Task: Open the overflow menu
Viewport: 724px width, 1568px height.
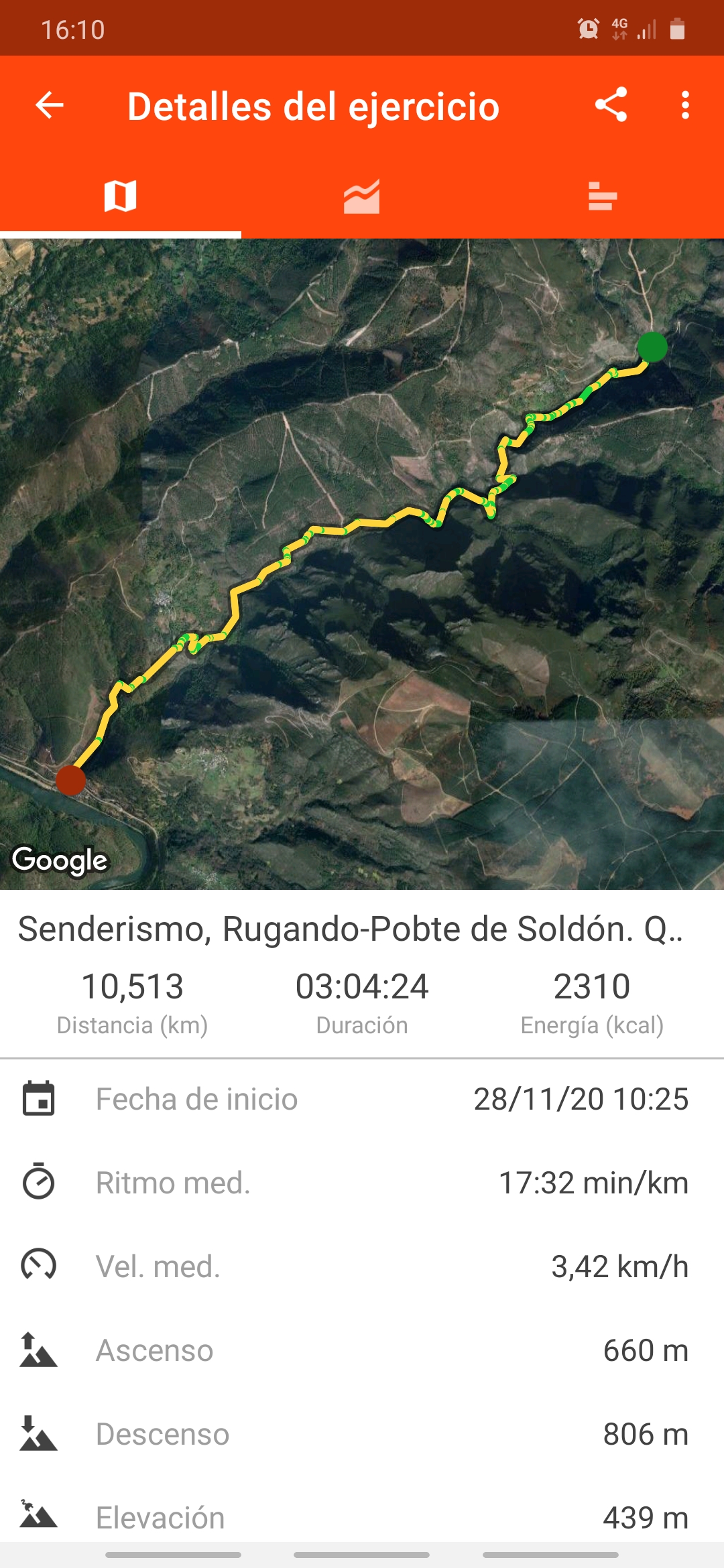Action: 684,105
